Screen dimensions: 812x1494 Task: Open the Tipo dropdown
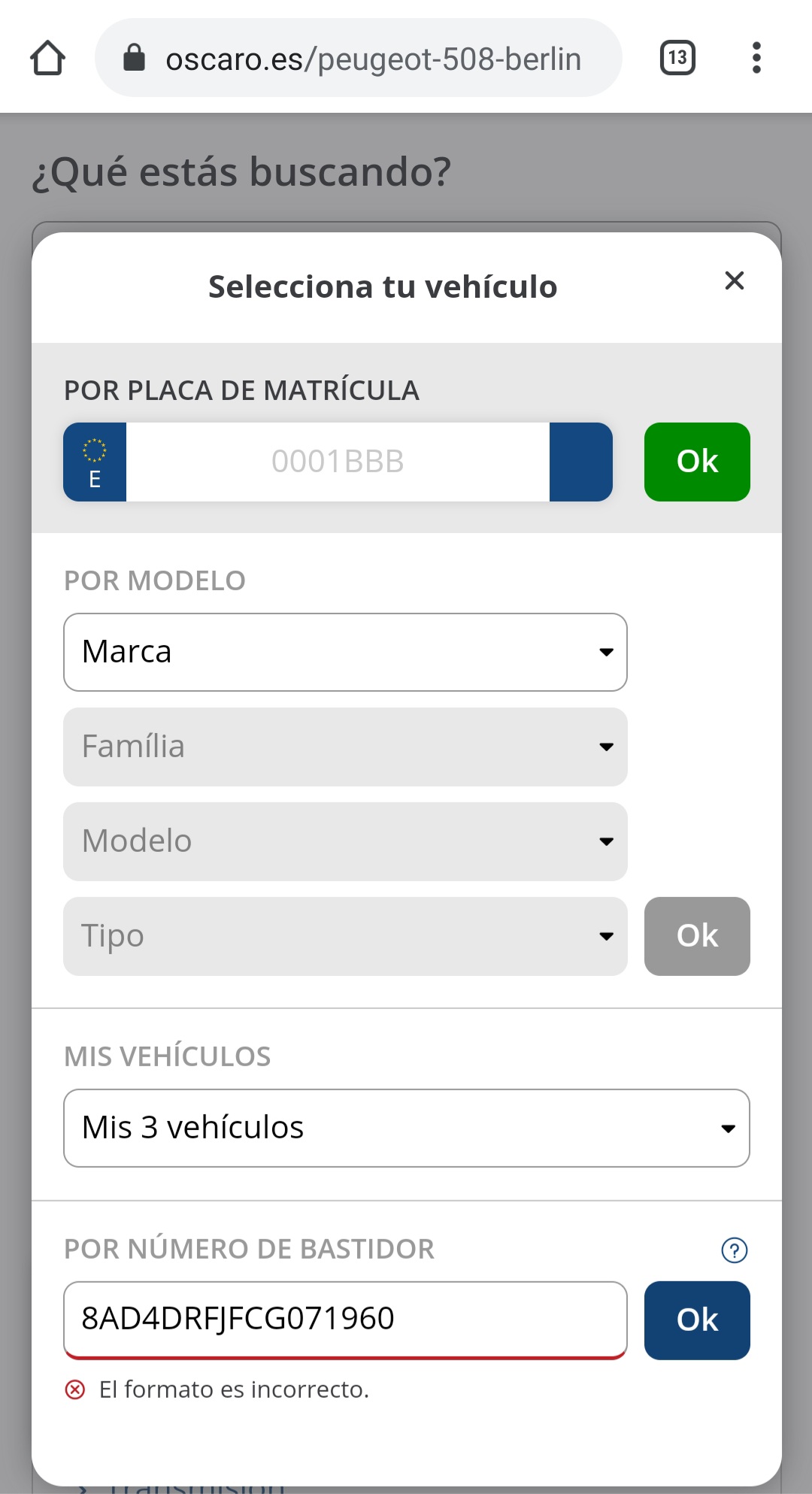[x=345, y=936]
